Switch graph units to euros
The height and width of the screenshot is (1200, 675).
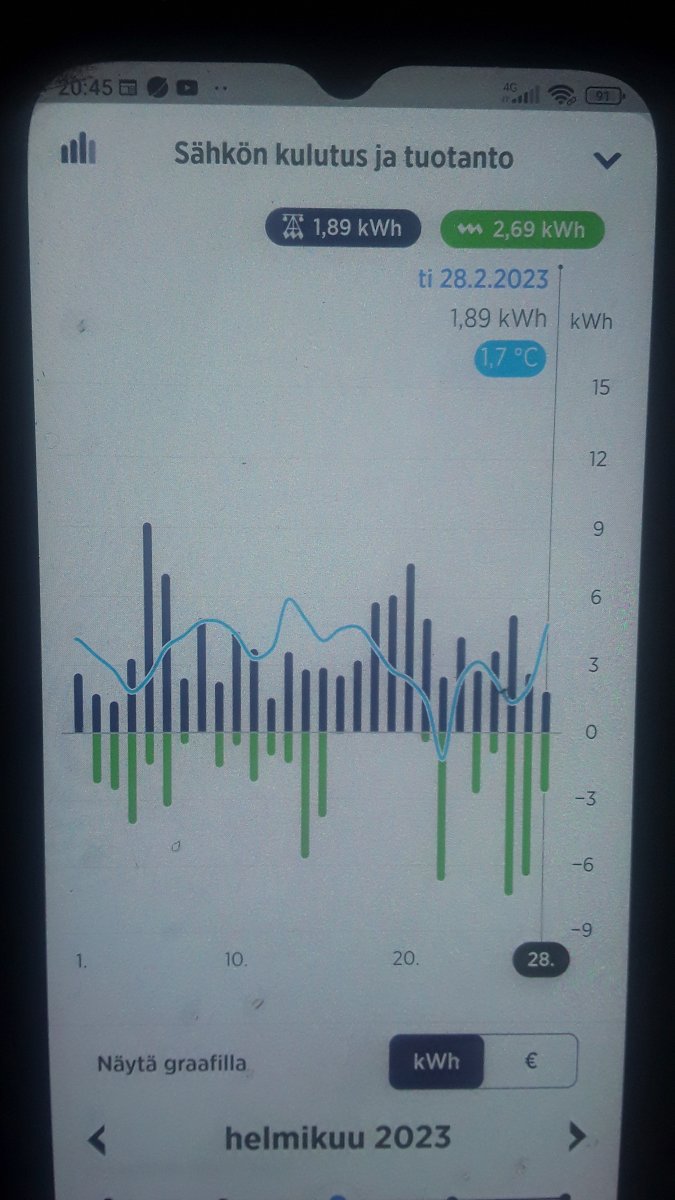(x=531, y=1061)
